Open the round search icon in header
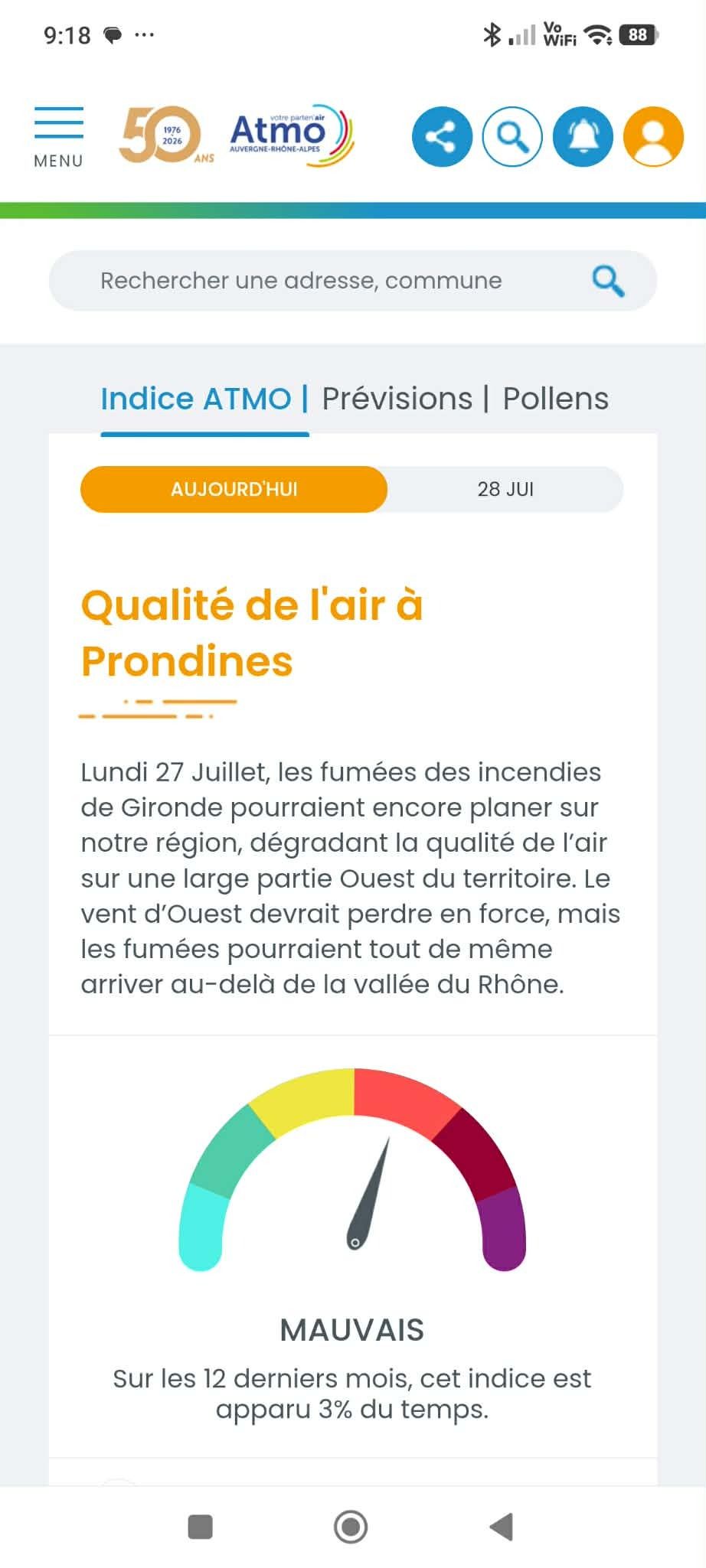The height and width of the screenshot is (1568, 706). [x=512, y=137]
